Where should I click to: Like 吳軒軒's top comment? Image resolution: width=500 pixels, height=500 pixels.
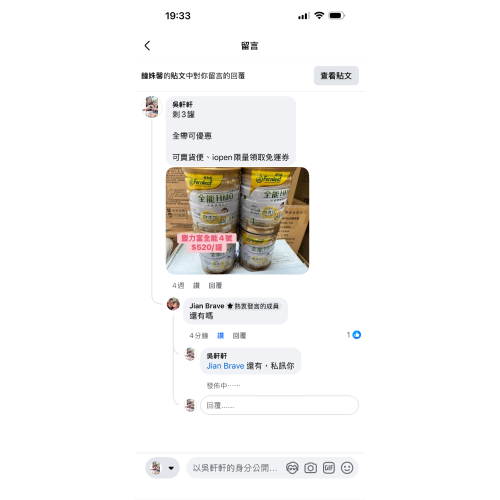click(x=196, y=285)
